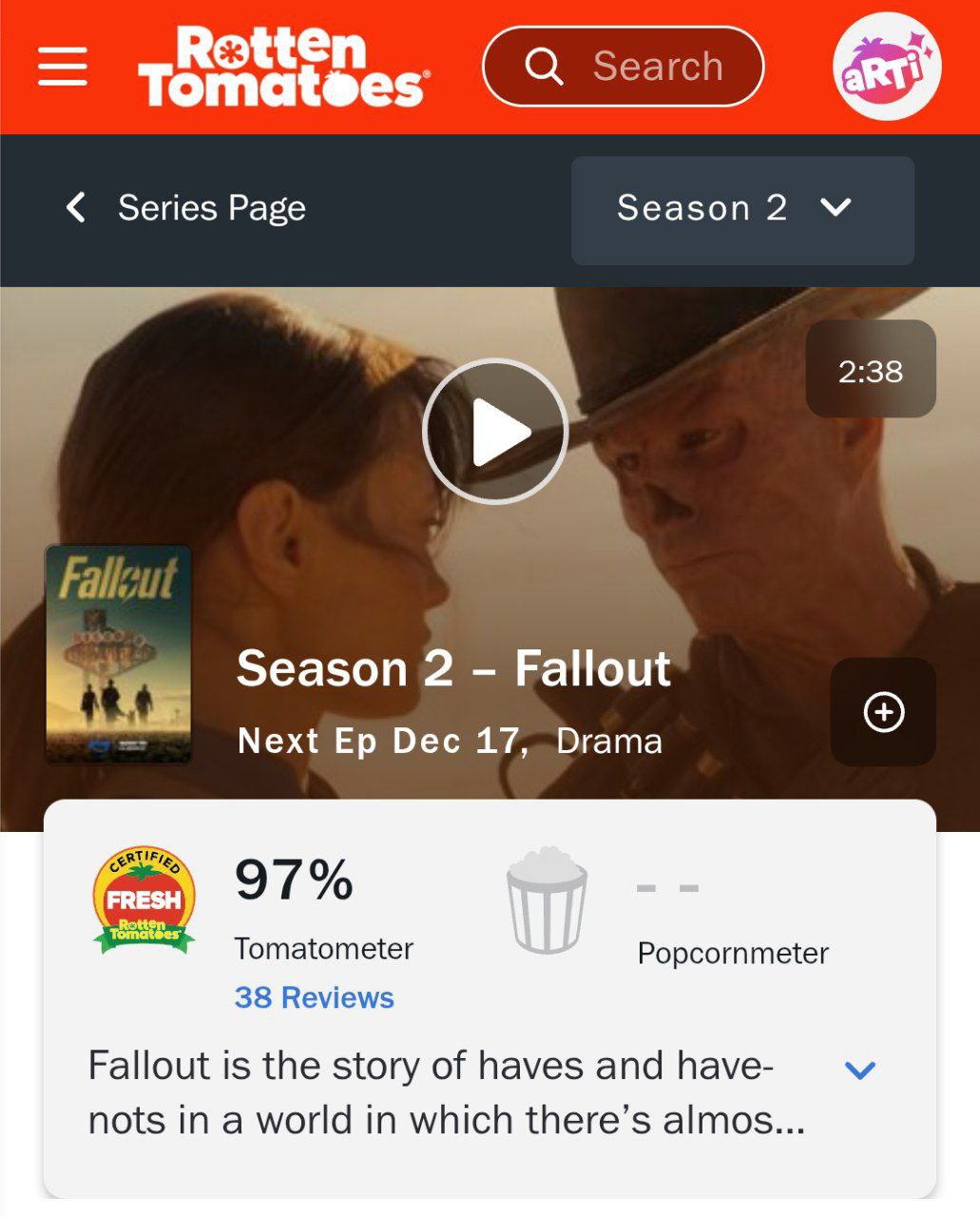
Task: Open the 38 Reviews link
Action: (x=314, y=997)
